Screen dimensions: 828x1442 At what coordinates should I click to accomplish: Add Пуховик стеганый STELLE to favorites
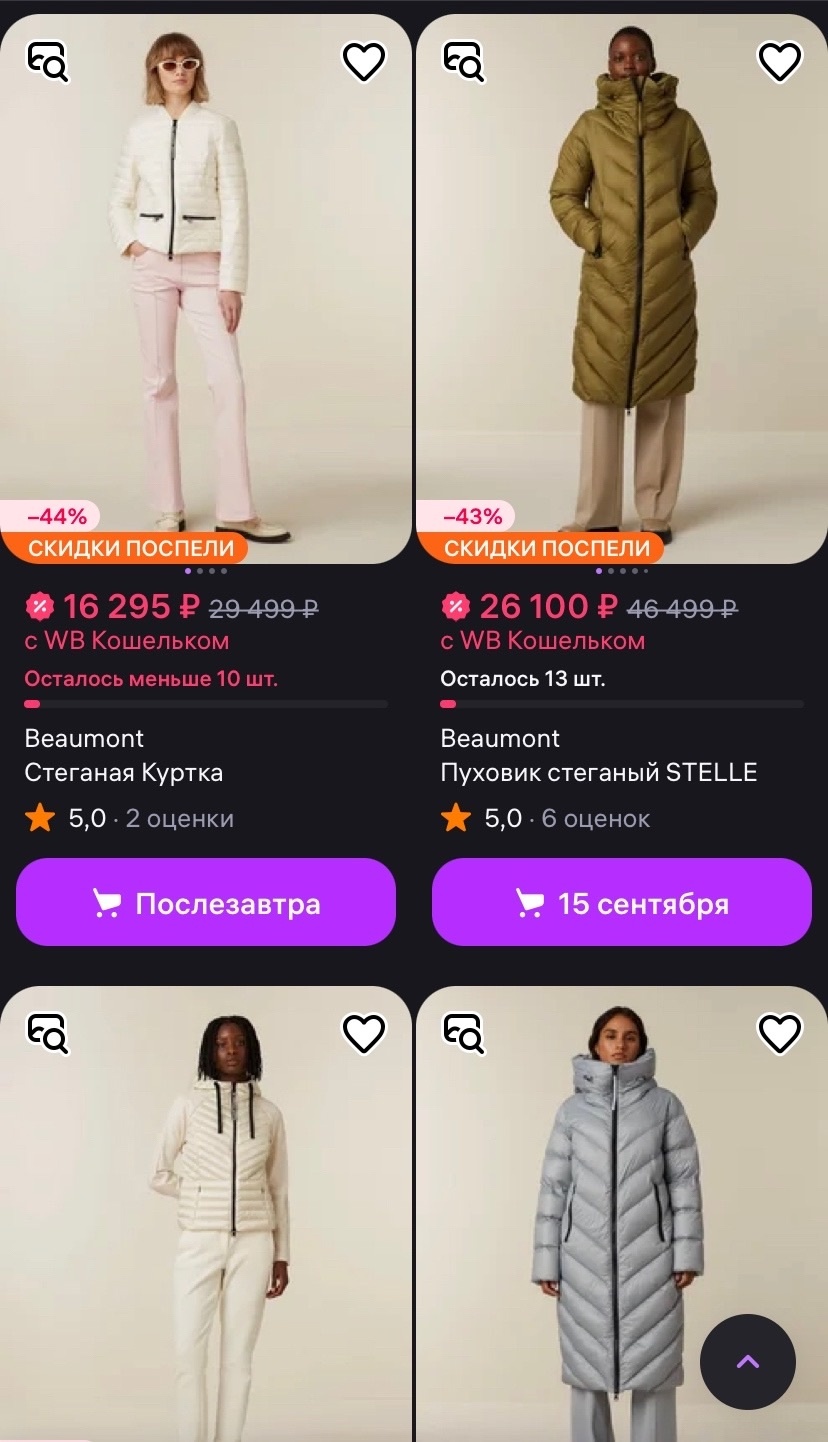tap(780, 62)
